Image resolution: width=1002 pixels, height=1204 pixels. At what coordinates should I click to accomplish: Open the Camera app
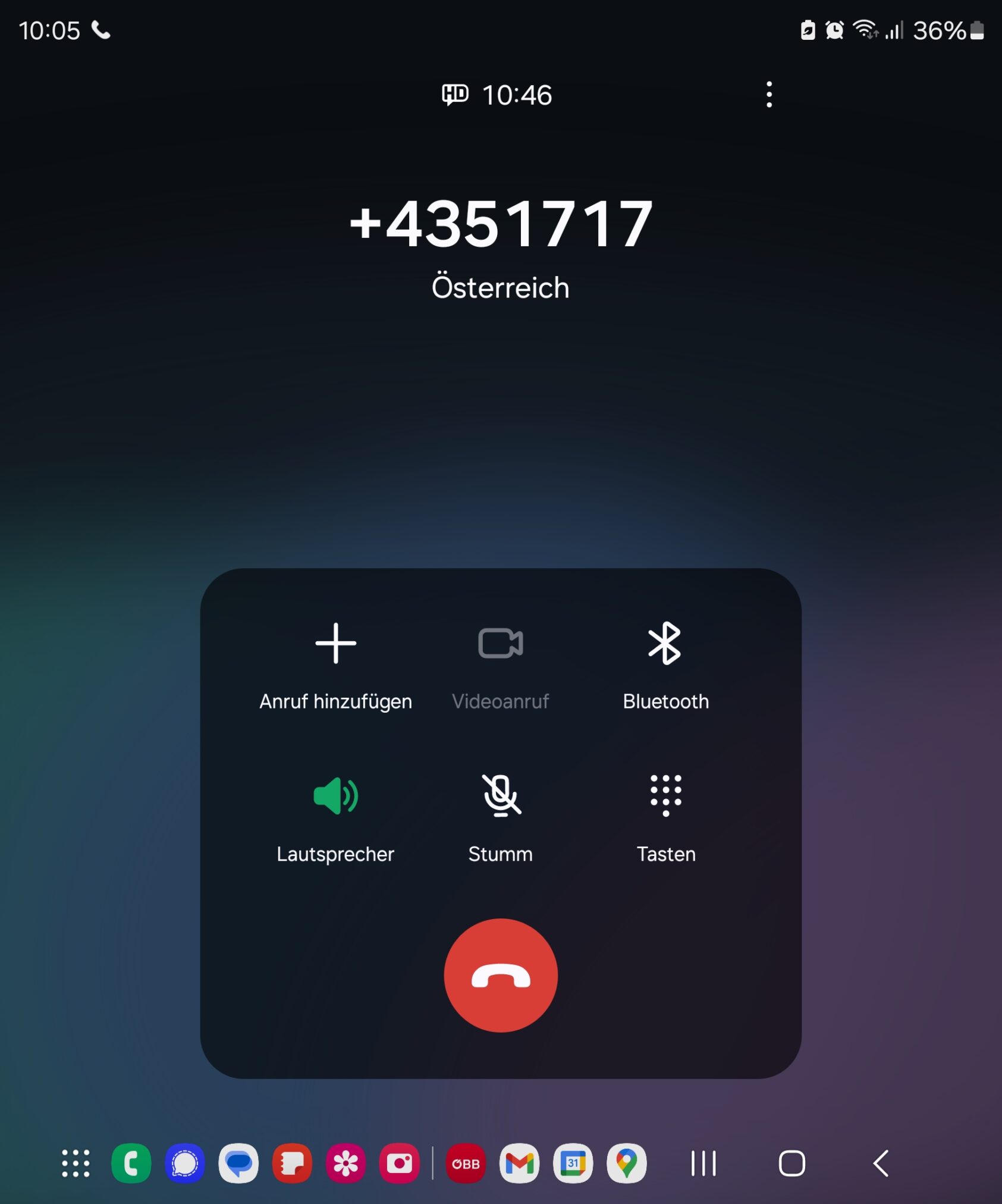pyautogui.click(x=399, y=1163)
